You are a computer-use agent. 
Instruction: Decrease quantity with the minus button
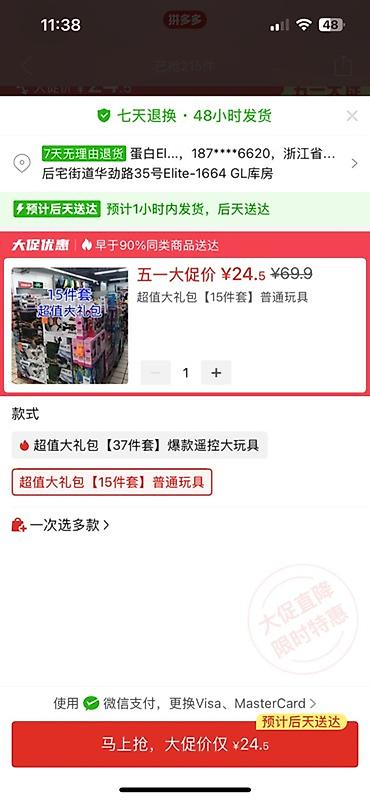[155, 372]
